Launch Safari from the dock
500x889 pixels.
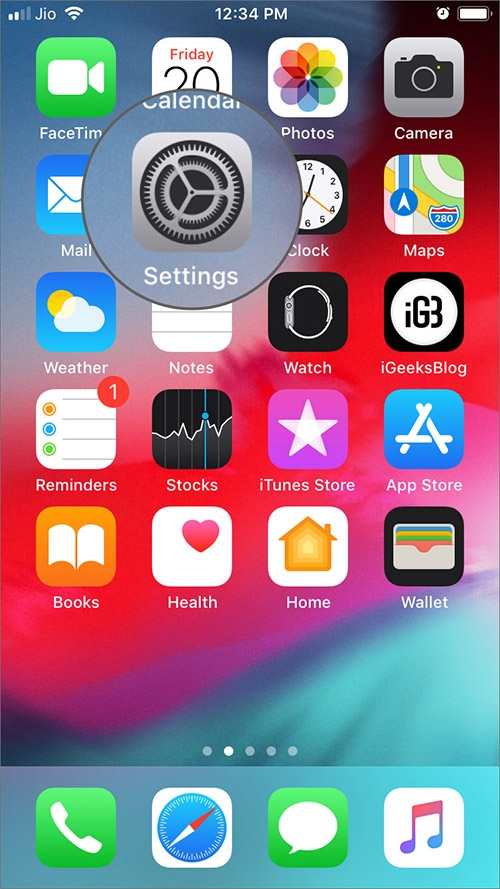coord(192,828)
